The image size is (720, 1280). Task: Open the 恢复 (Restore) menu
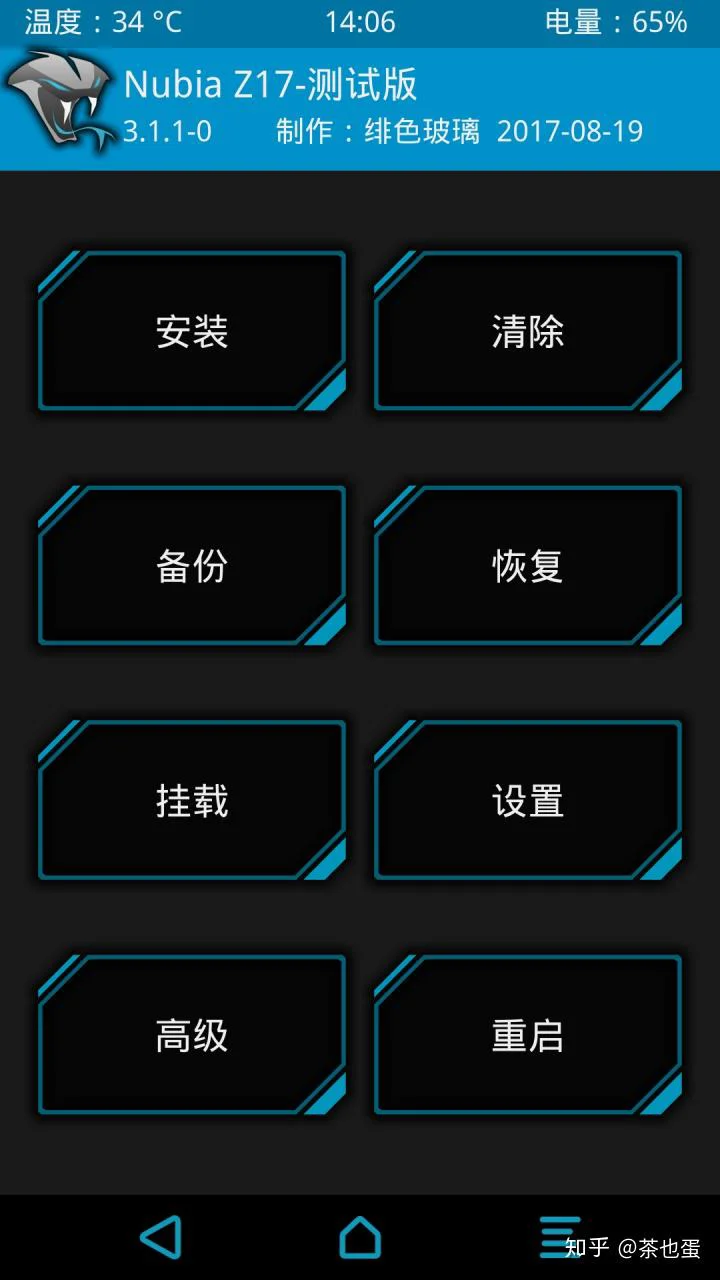[528, 566]
